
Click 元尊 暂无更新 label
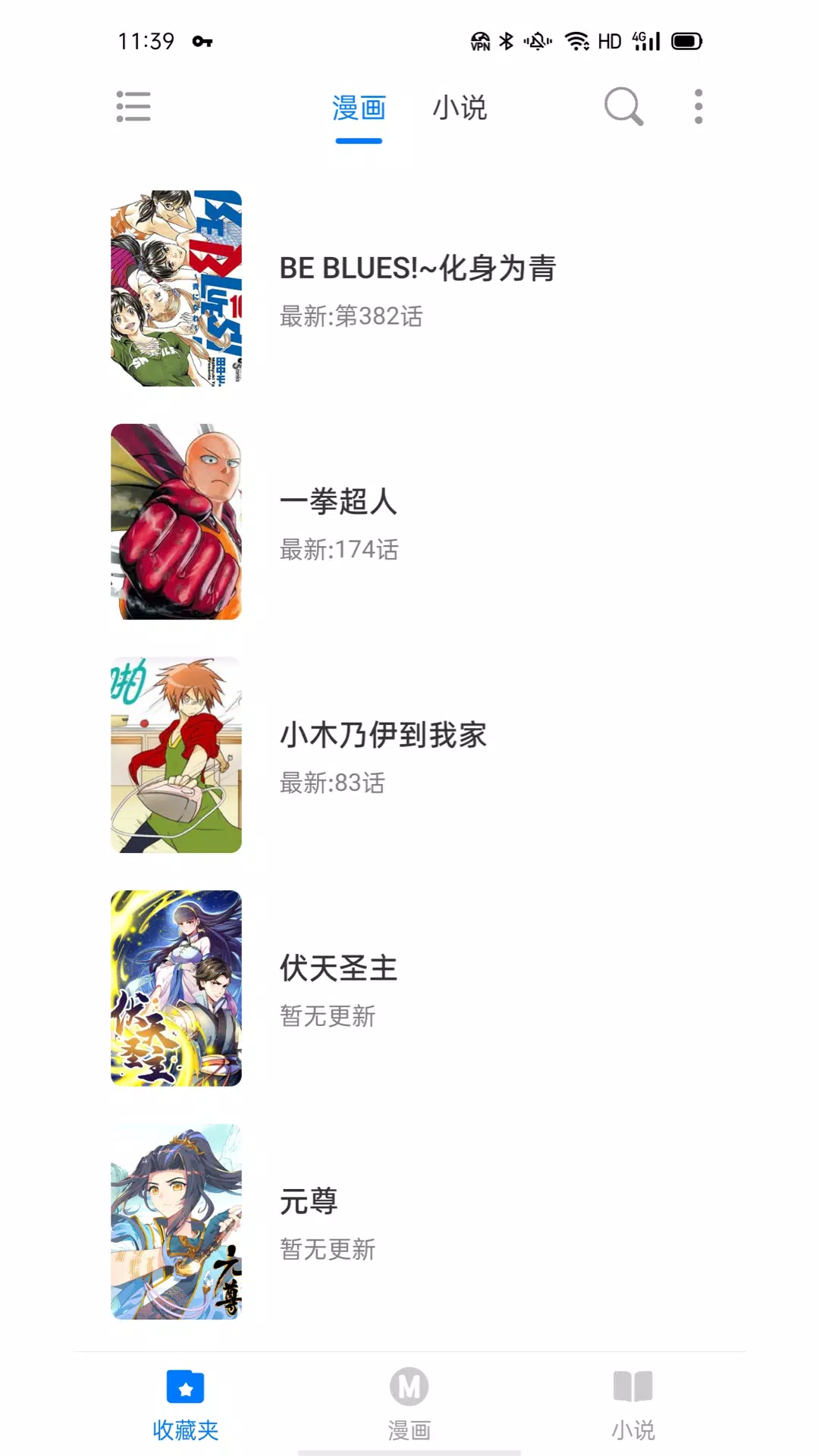coord(329,1249)
